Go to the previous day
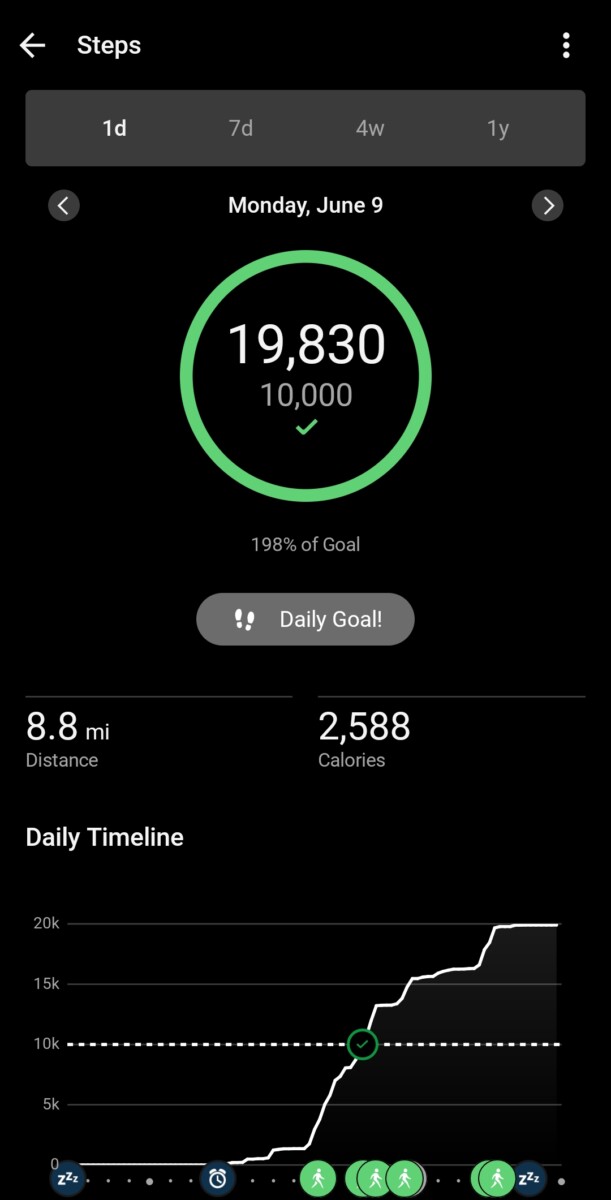The height and width of the screenshot is (1200, 611). click(x=64, y=206)
